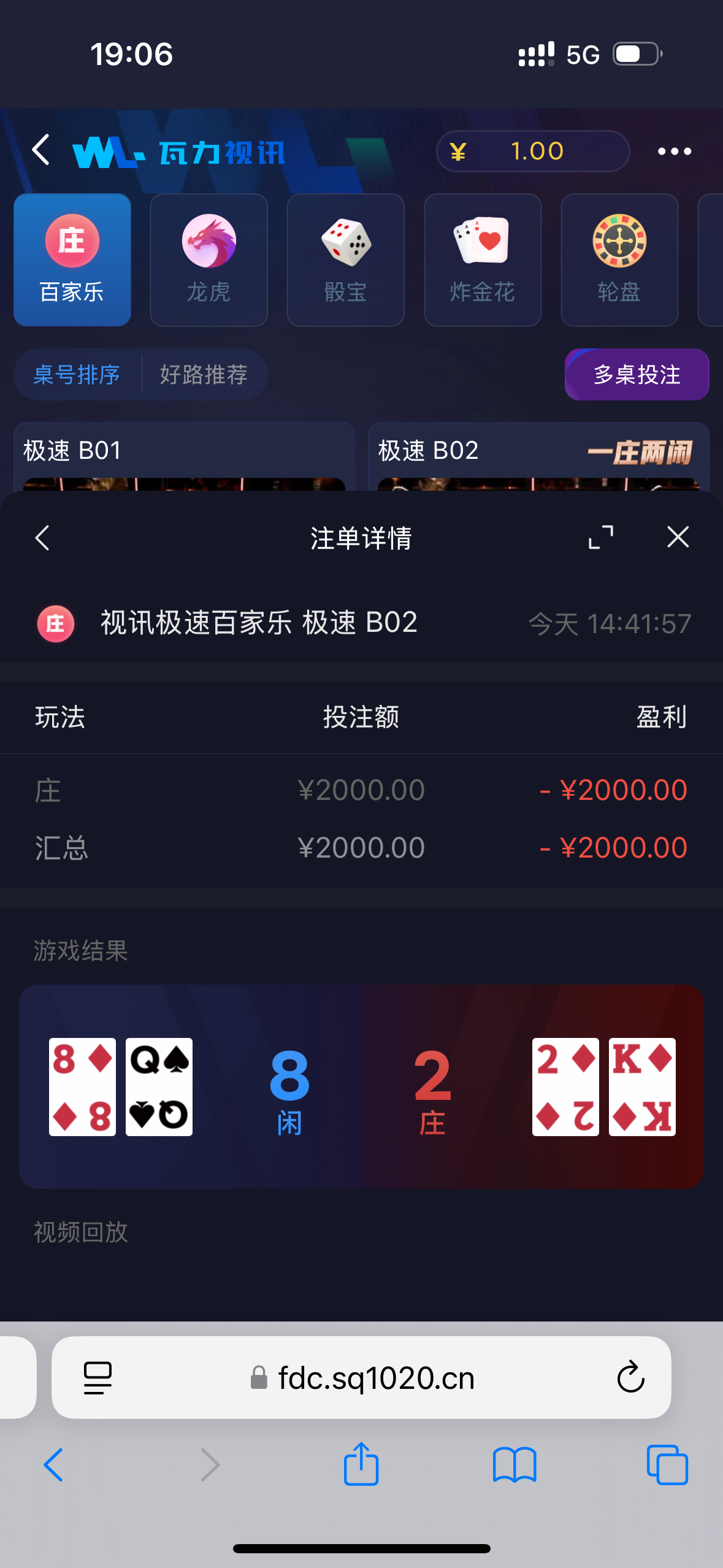Open the 炸金花 game category
The image size is (723, 1568).
[x=483, y=260]
